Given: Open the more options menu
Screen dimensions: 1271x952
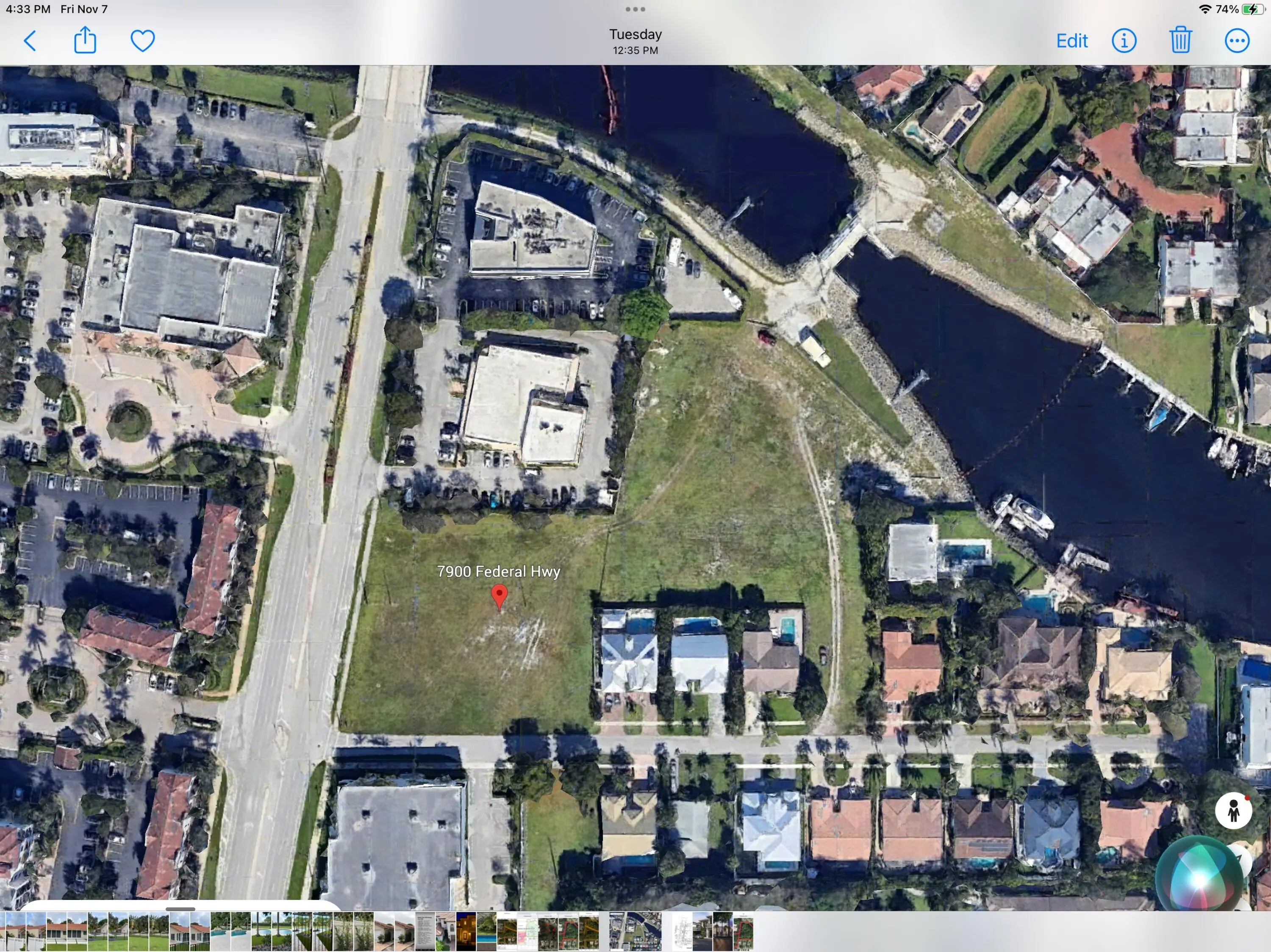Looking at the screenshot, I should (x=1237, y=41).
